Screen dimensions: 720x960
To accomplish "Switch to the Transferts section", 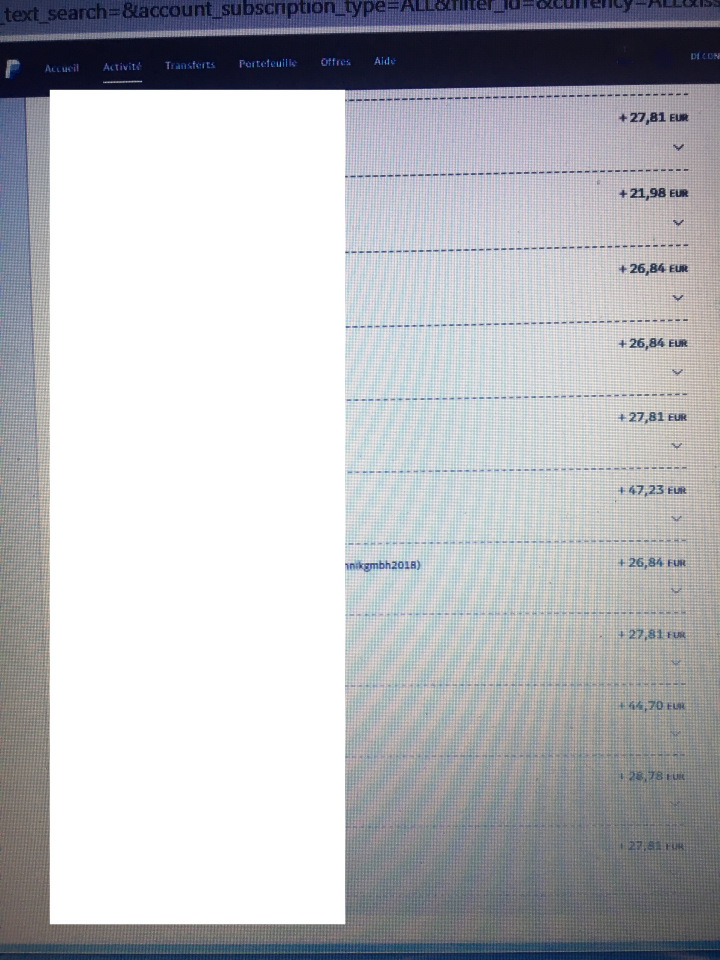I will [x=190, y=65].
